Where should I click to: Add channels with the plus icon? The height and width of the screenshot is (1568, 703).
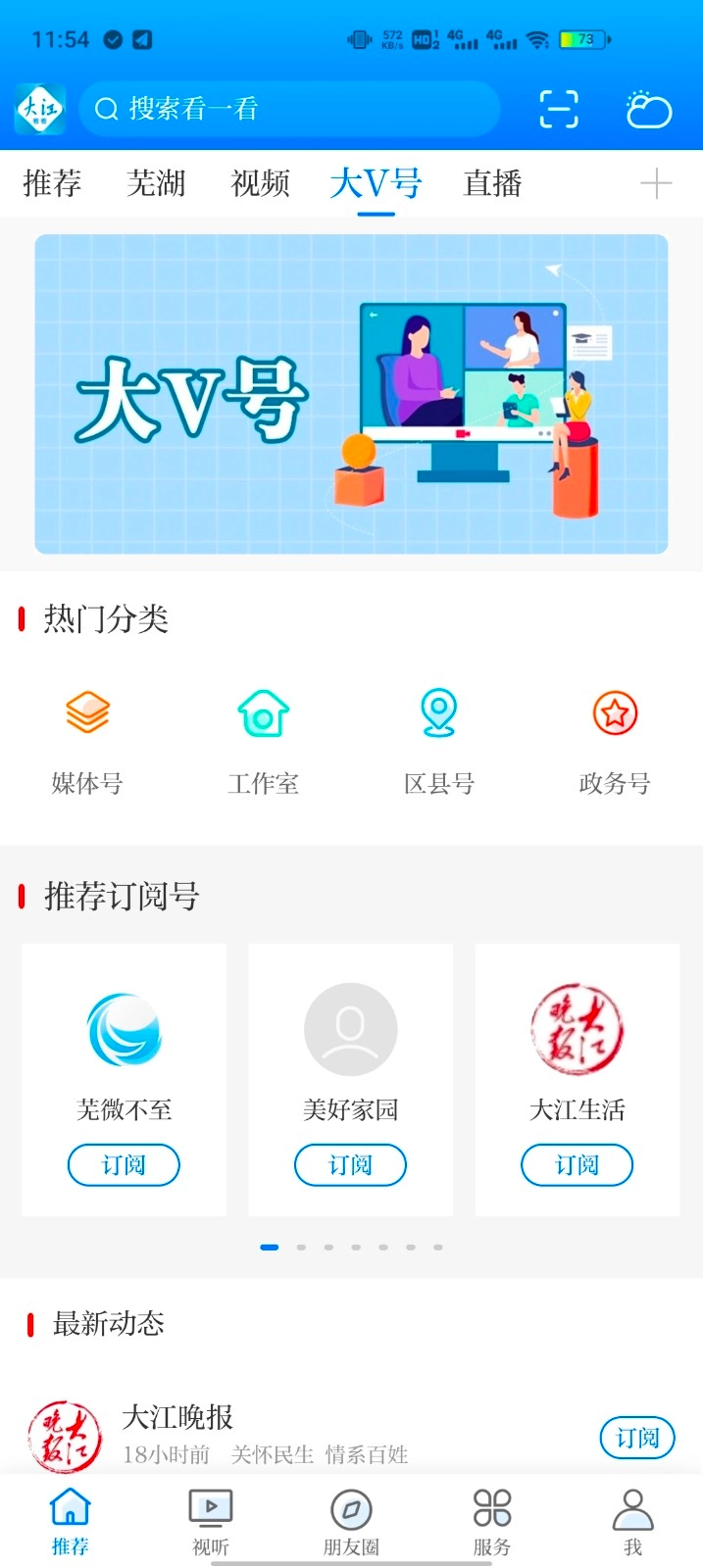(655, 183)
